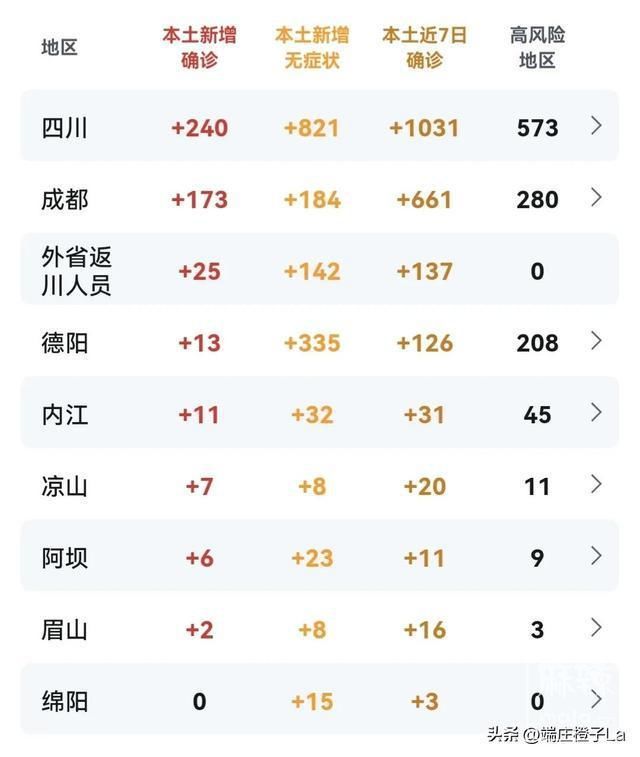View details for 内江
Viewport: 640px width, 757px height.
[x=596, y=412]
